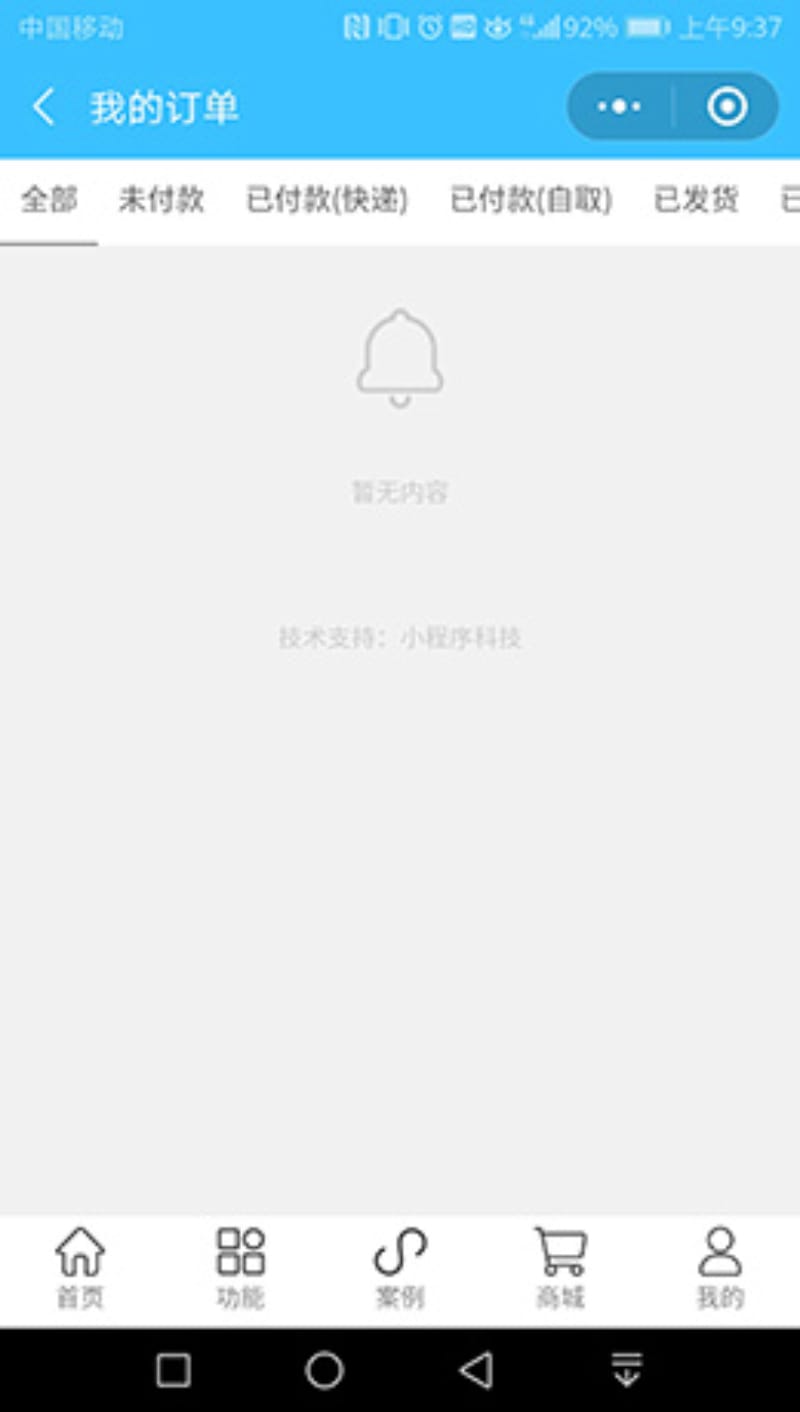Go to 首页 in bottom navigation

80,1268
